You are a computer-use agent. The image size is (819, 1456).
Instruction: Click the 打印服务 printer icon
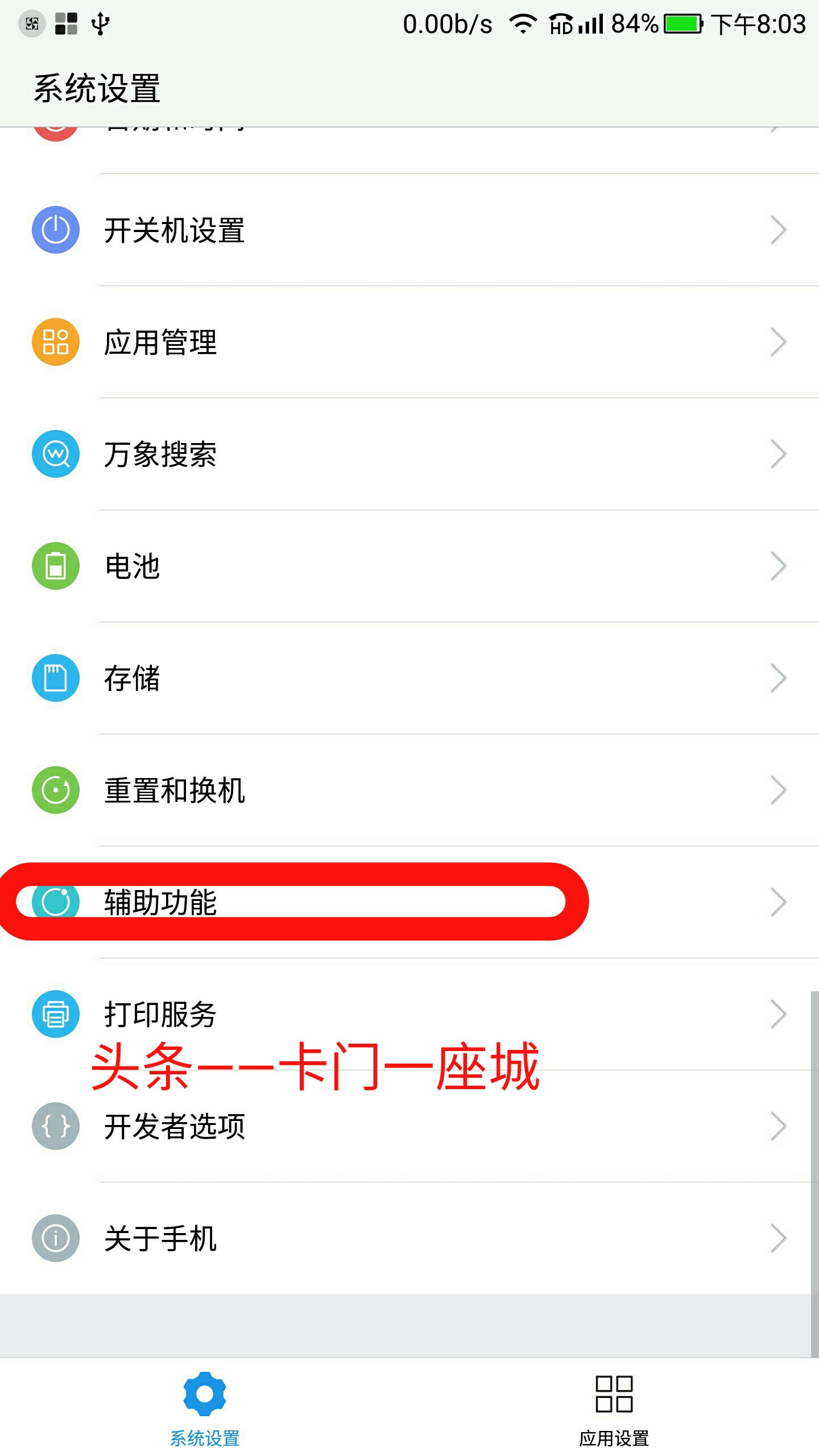[55, 1014]
